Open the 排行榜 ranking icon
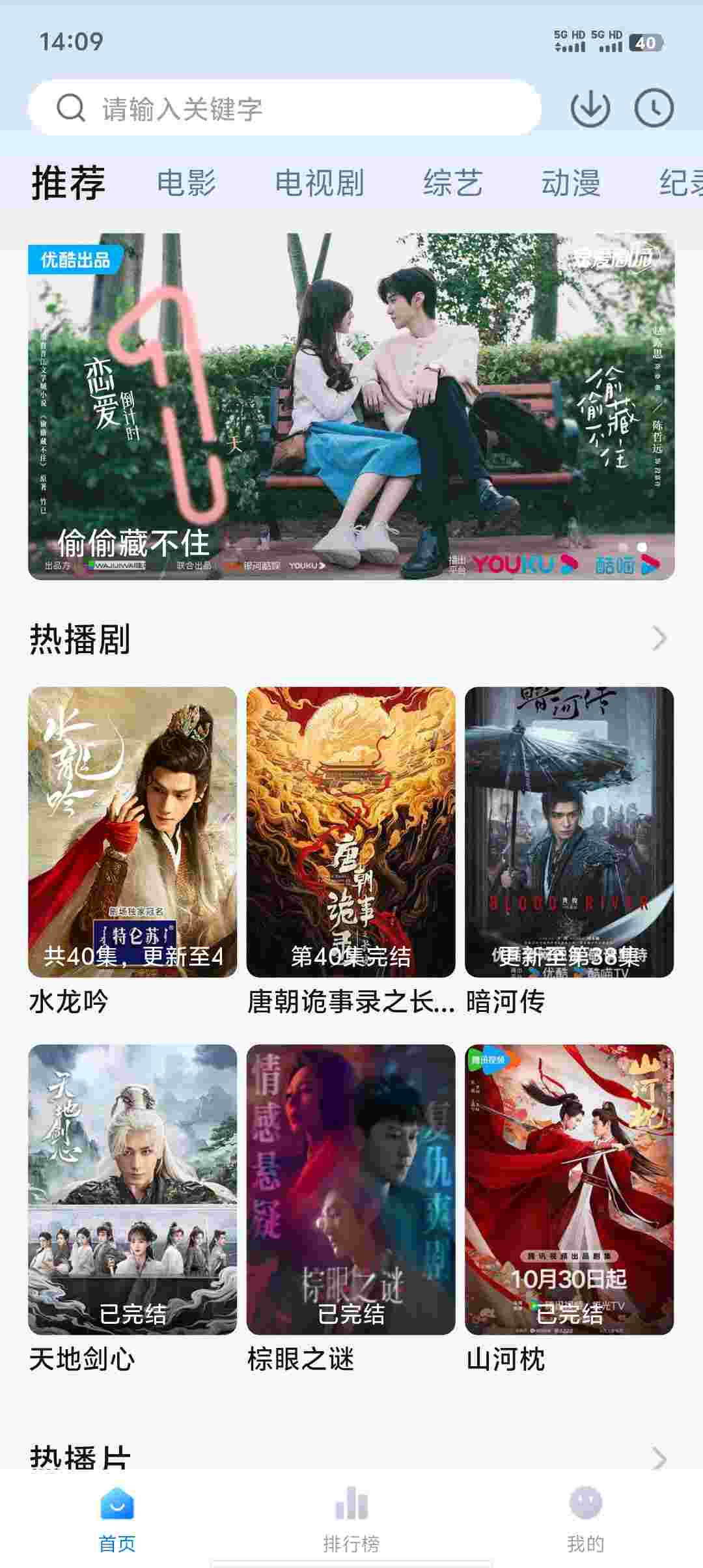The width and height of the screenshot is (703, 1568). (350, 1502)
